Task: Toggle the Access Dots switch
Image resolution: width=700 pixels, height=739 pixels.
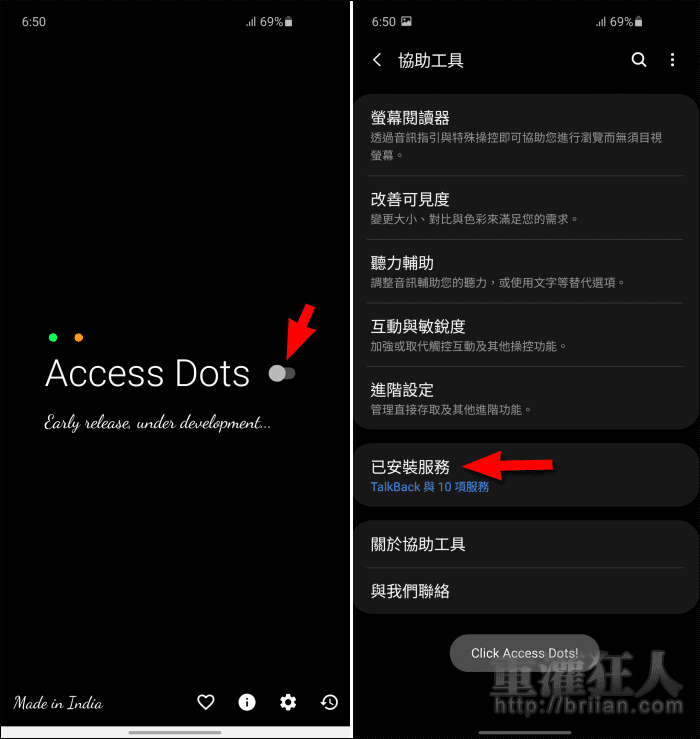Action: click(282, 373)
